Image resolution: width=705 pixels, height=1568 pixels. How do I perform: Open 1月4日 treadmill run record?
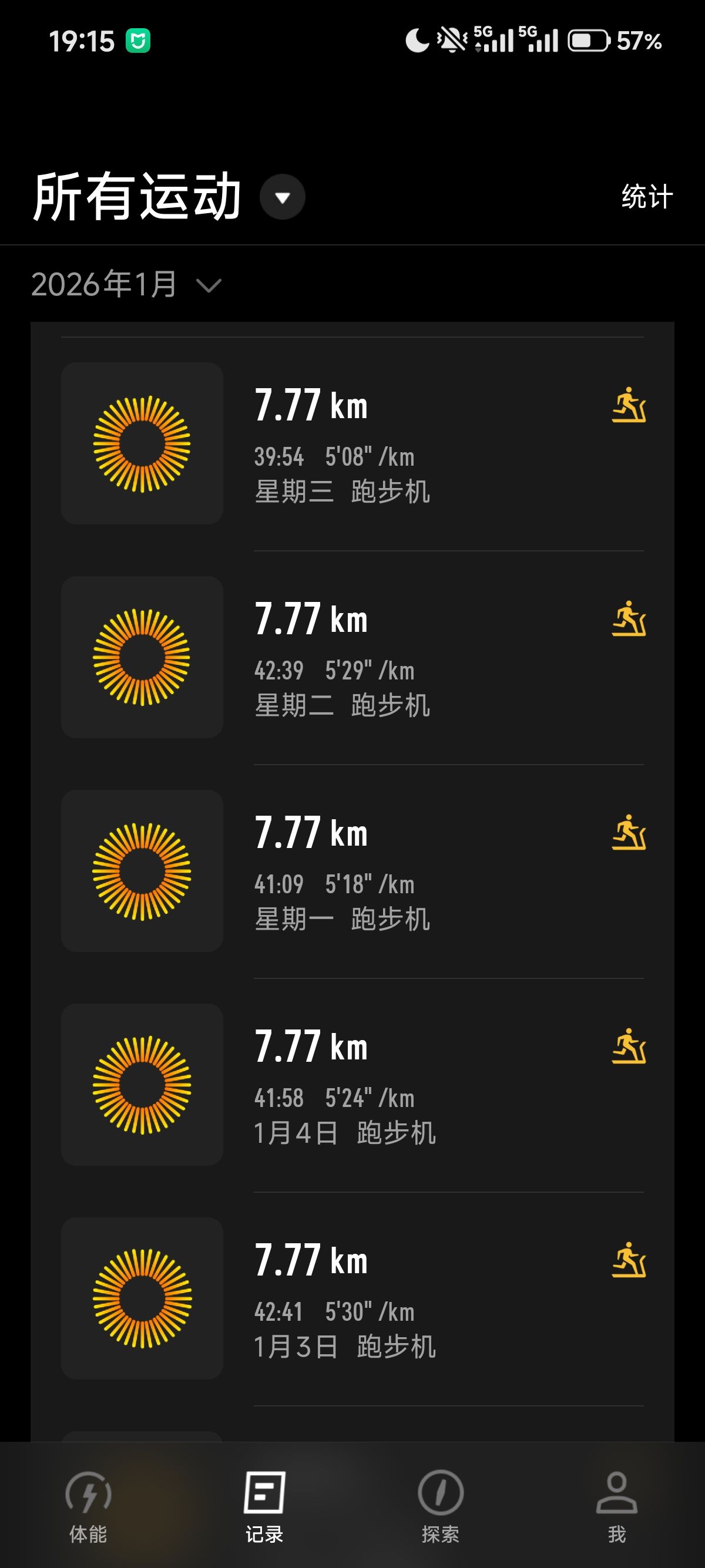point(352,1085)
